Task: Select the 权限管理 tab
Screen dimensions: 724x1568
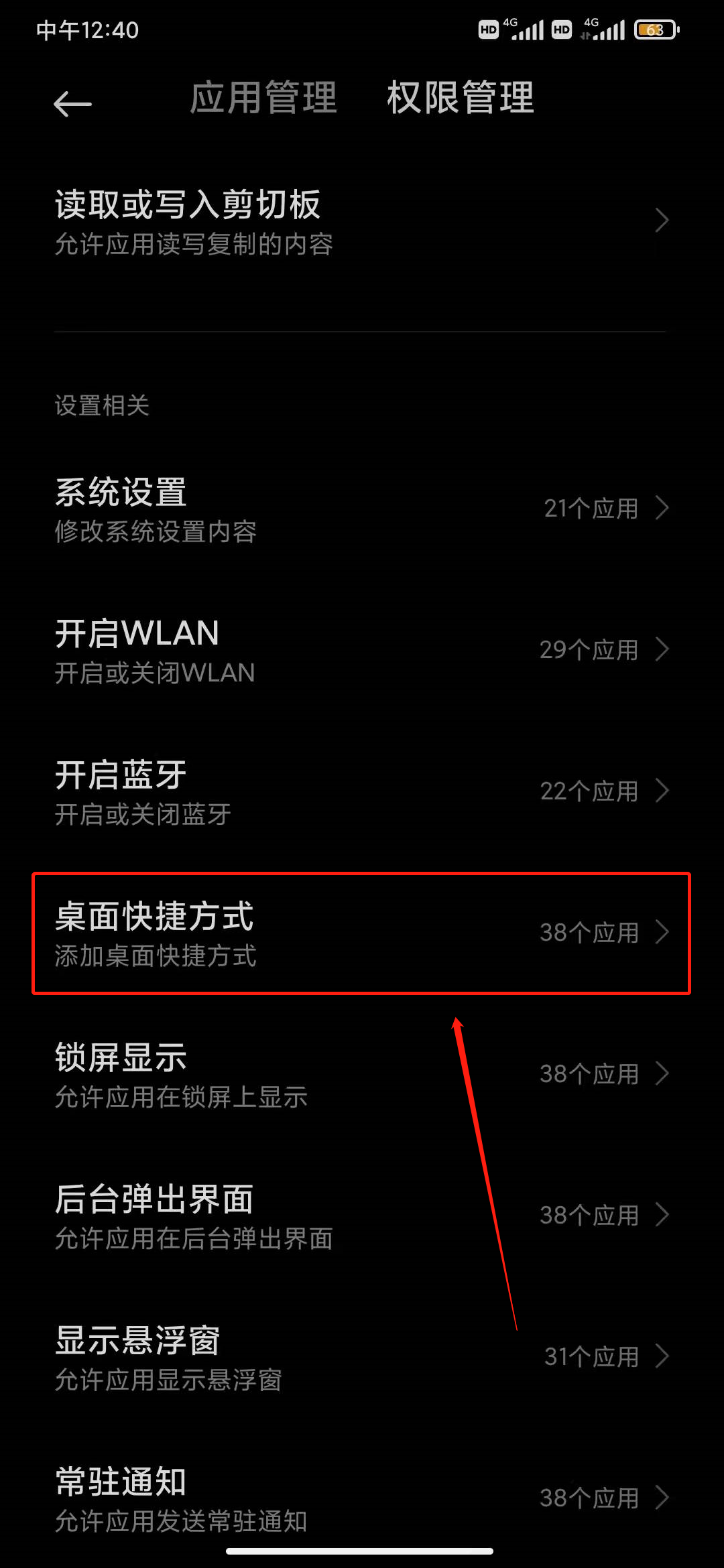Action: 461,98
